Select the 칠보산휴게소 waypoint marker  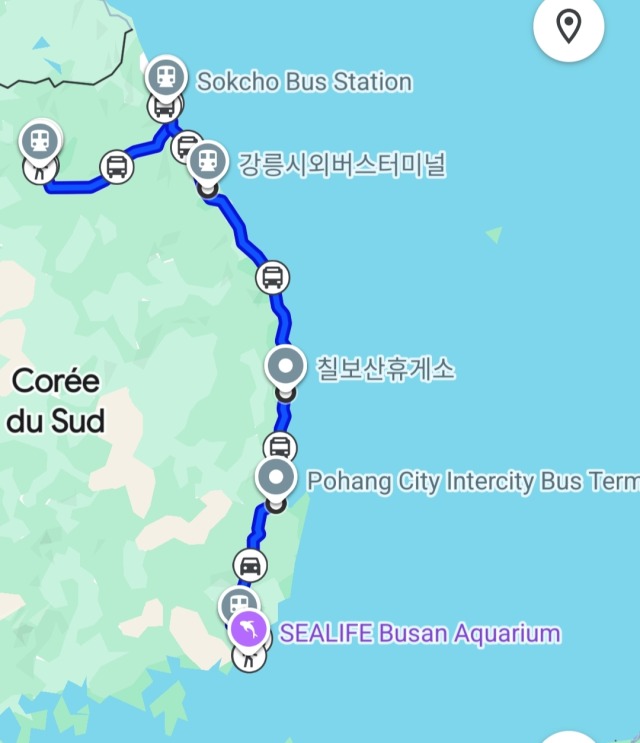[285, 367]
